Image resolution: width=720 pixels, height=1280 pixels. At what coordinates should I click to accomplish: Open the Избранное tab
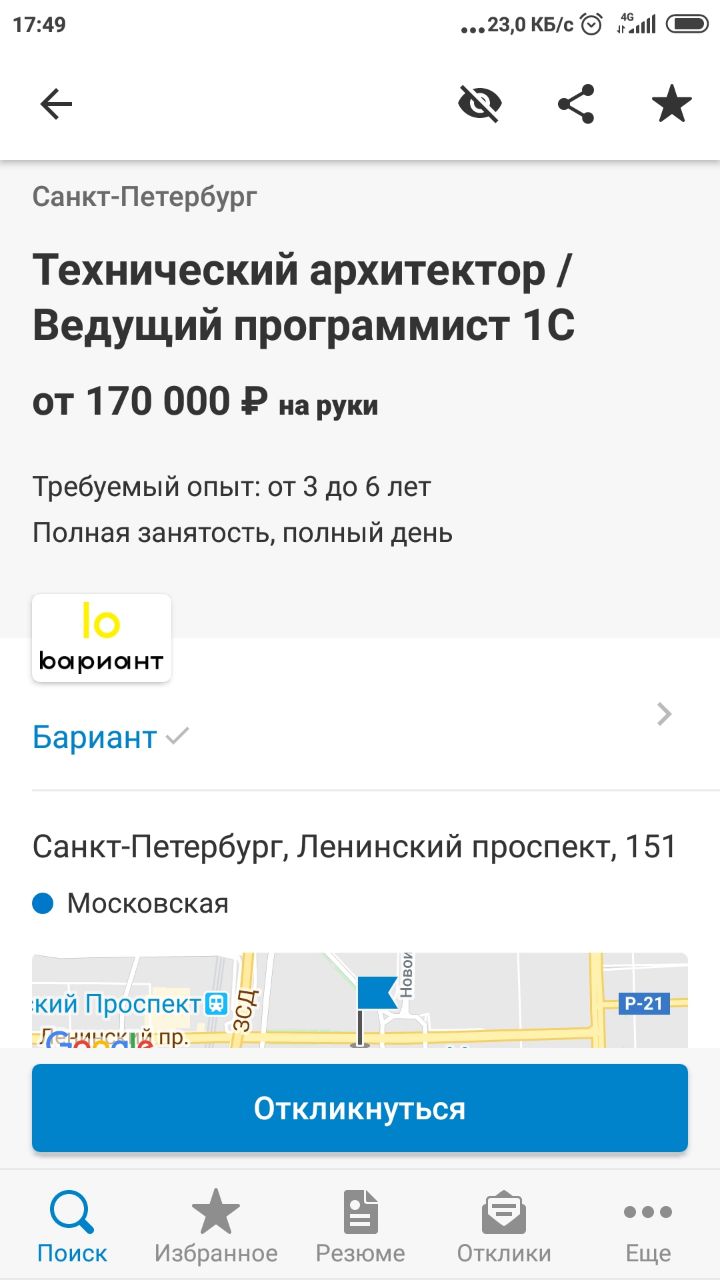[x=216, y=1227]
